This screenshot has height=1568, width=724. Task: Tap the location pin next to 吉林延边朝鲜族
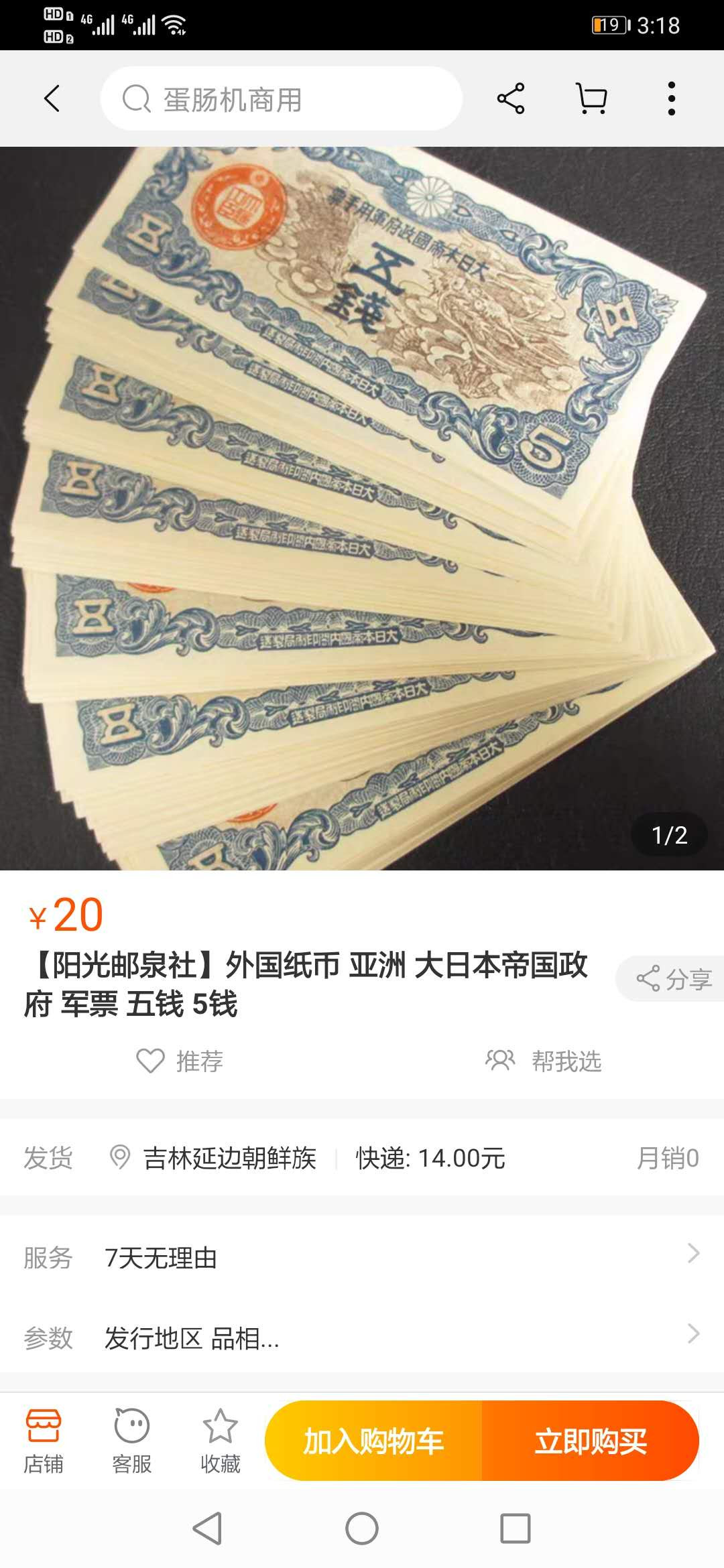click(121, 1156)
